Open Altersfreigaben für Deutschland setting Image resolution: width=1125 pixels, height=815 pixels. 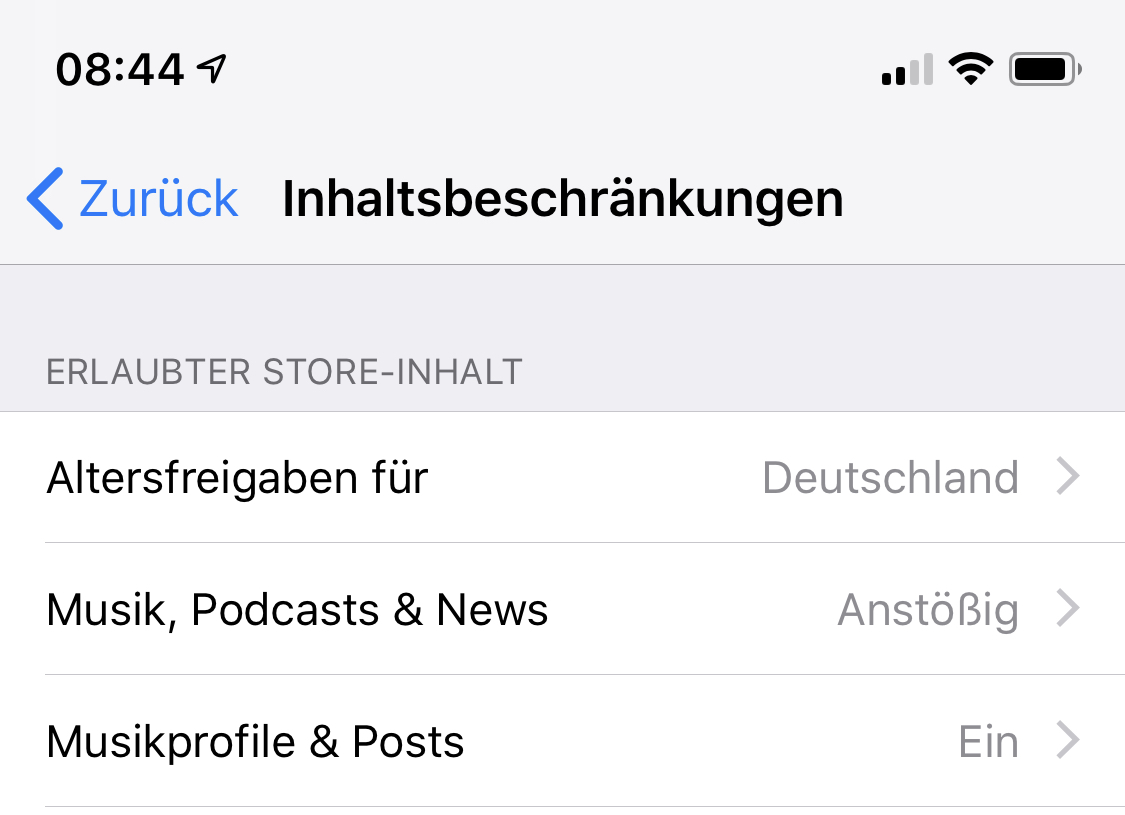tap(562, 478)
